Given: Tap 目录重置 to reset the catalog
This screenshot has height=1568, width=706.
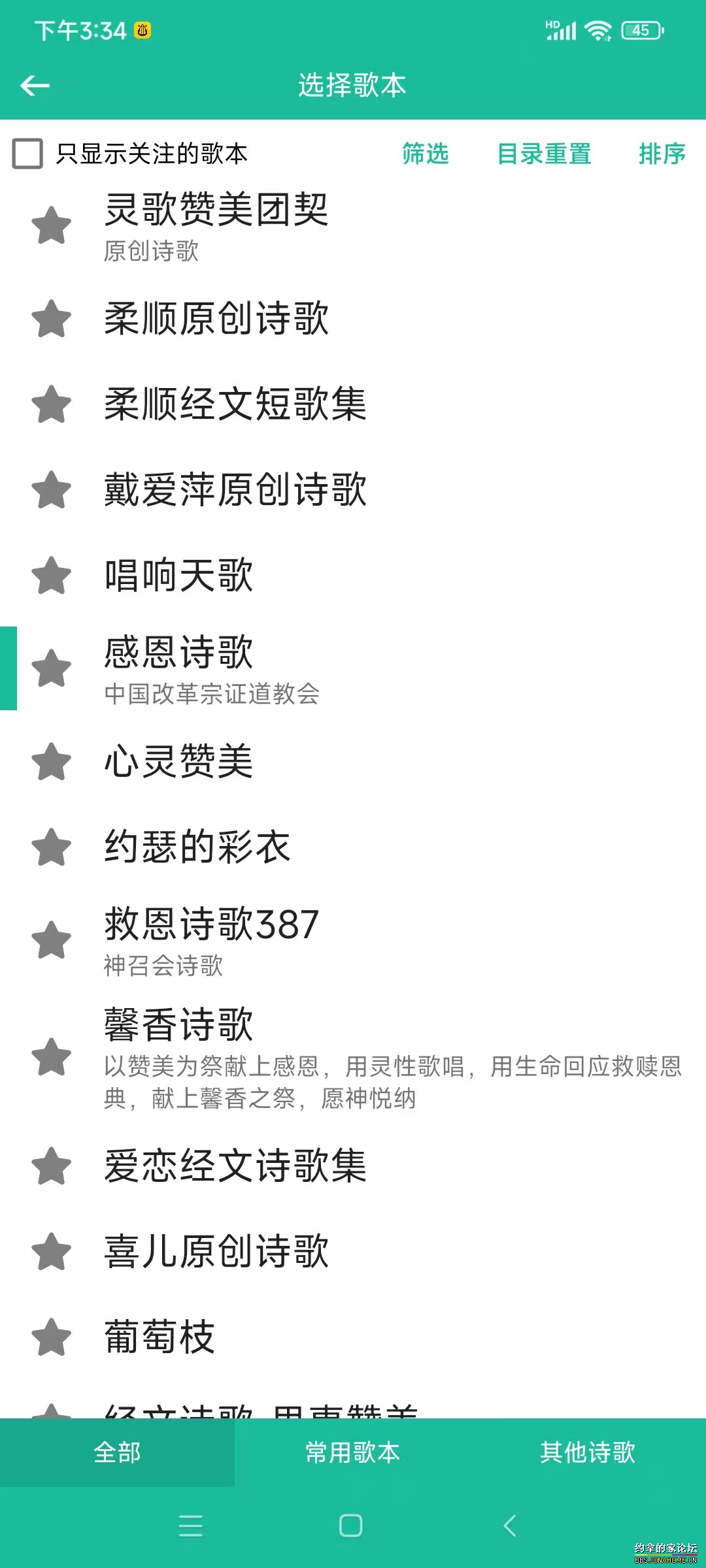Looking at the screenshot, I should point(544,154).
